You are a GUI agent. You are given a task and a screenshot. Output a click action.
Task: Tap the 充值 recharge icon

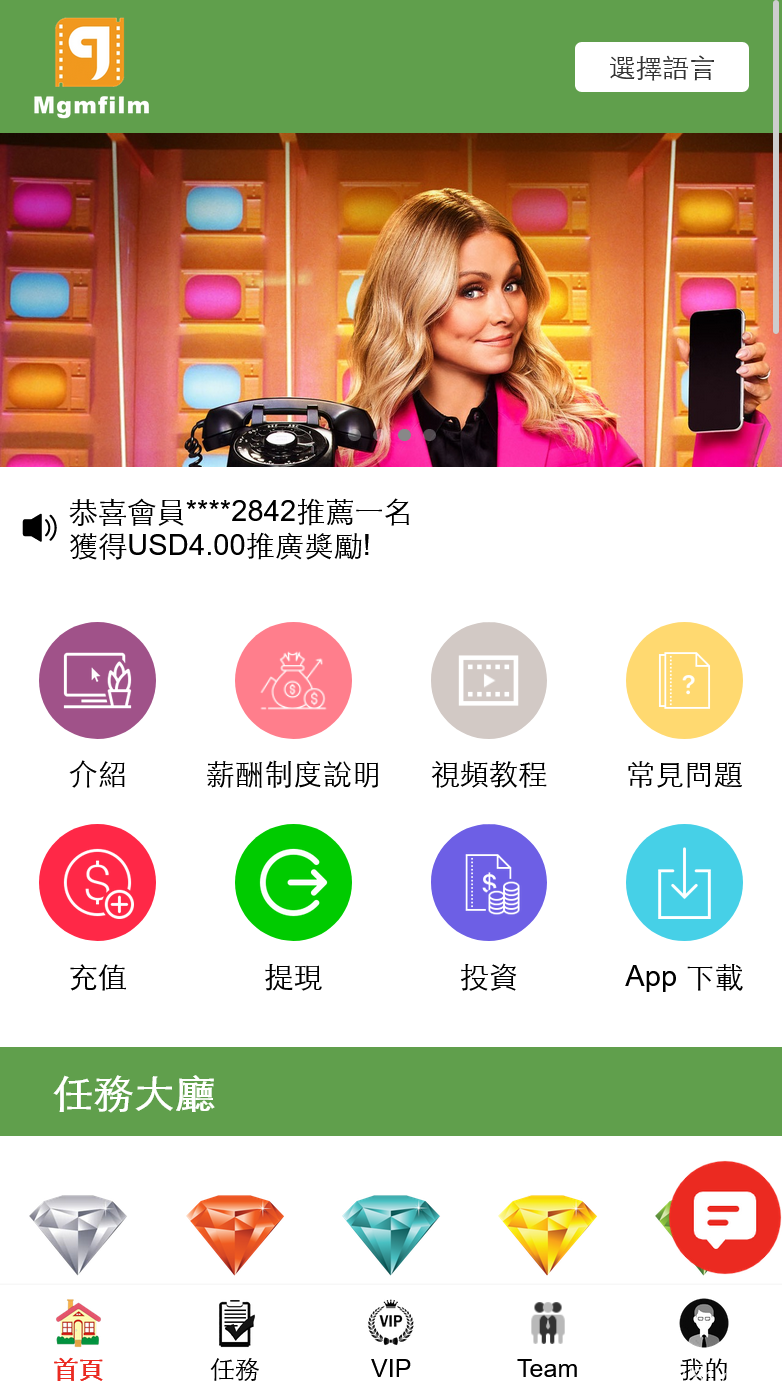point(97,882)
